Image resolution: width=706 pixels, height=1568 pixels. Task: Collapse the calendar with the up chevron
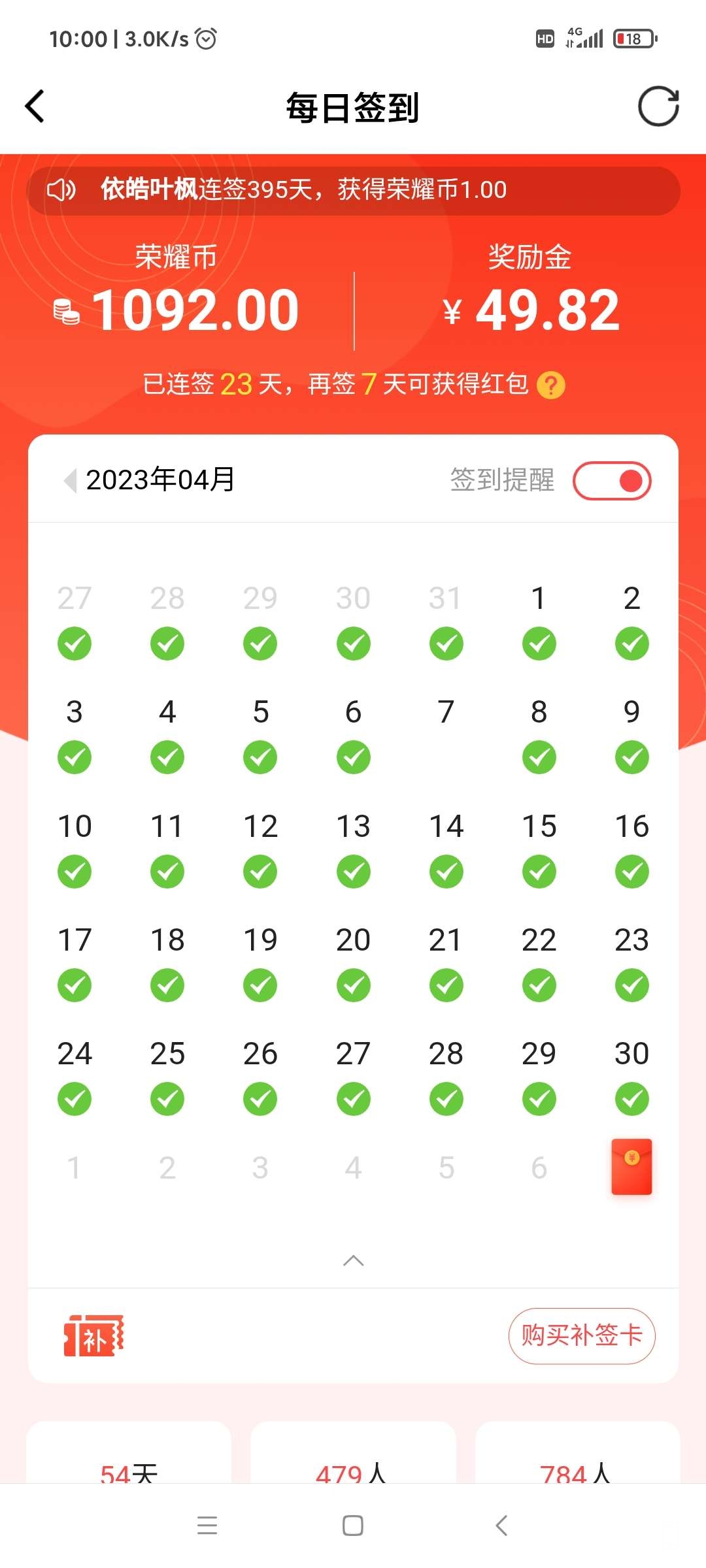coord(353,1261)
